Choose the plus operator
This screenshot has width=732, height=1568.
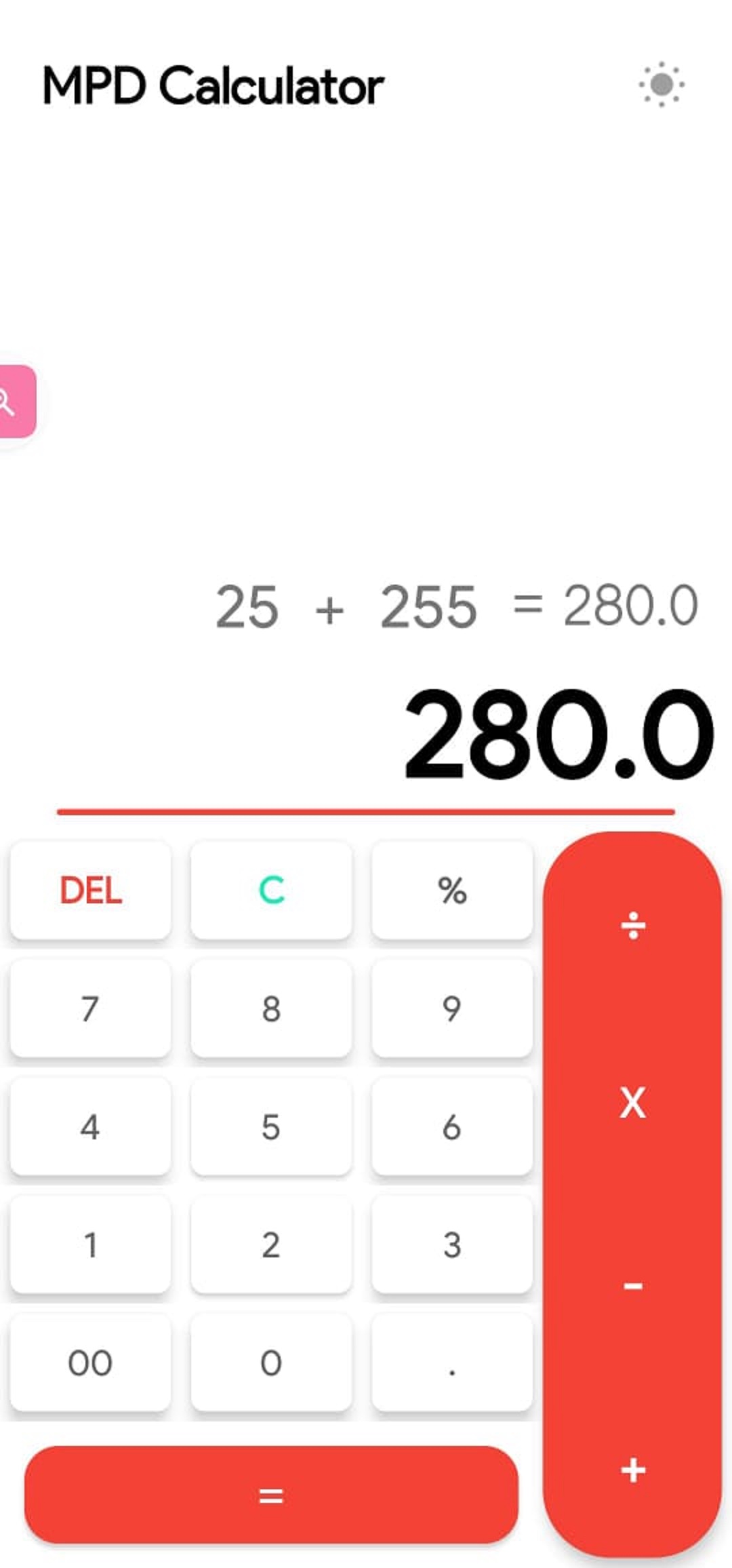click(632, 1470)
